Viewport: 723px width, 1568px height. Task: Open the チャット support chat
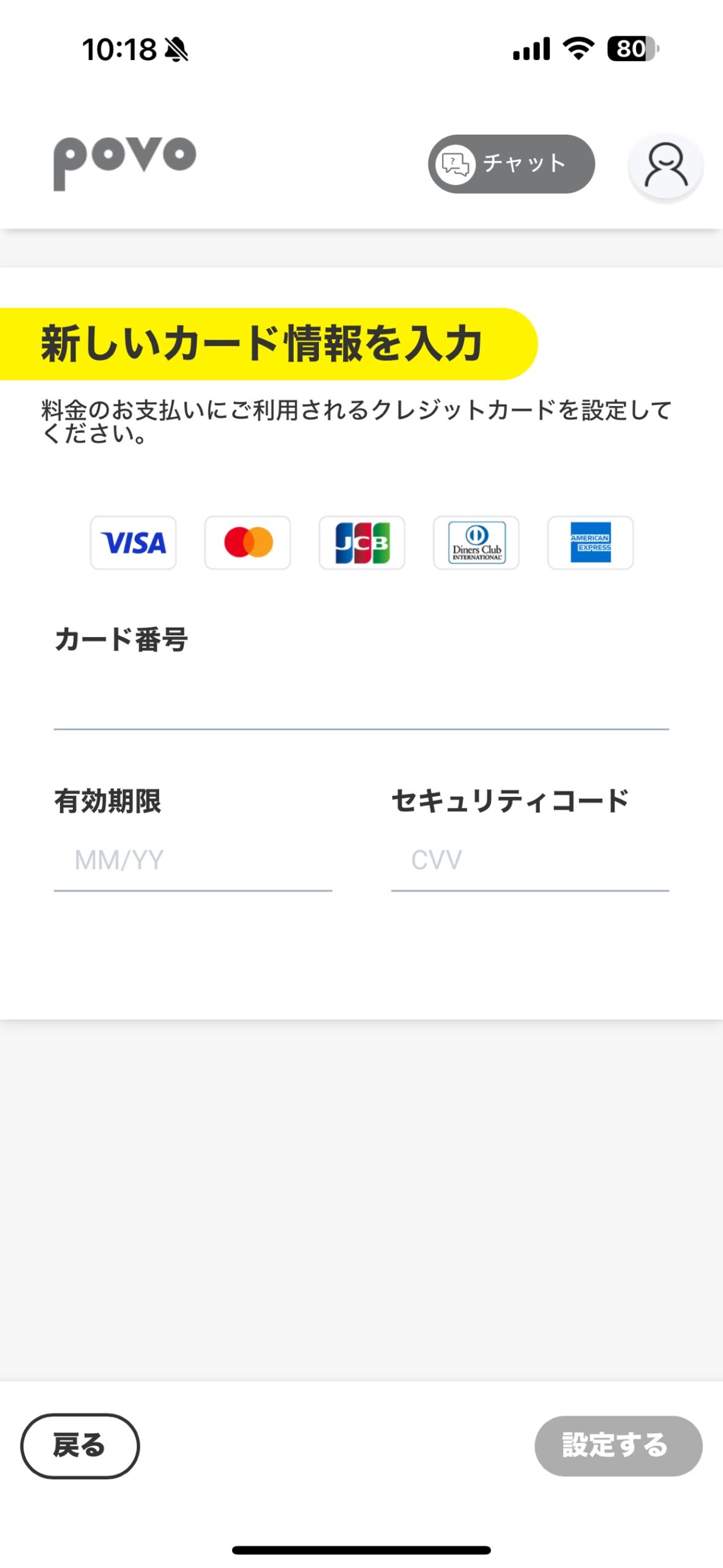pyautogui.click(x=511, y=164)
